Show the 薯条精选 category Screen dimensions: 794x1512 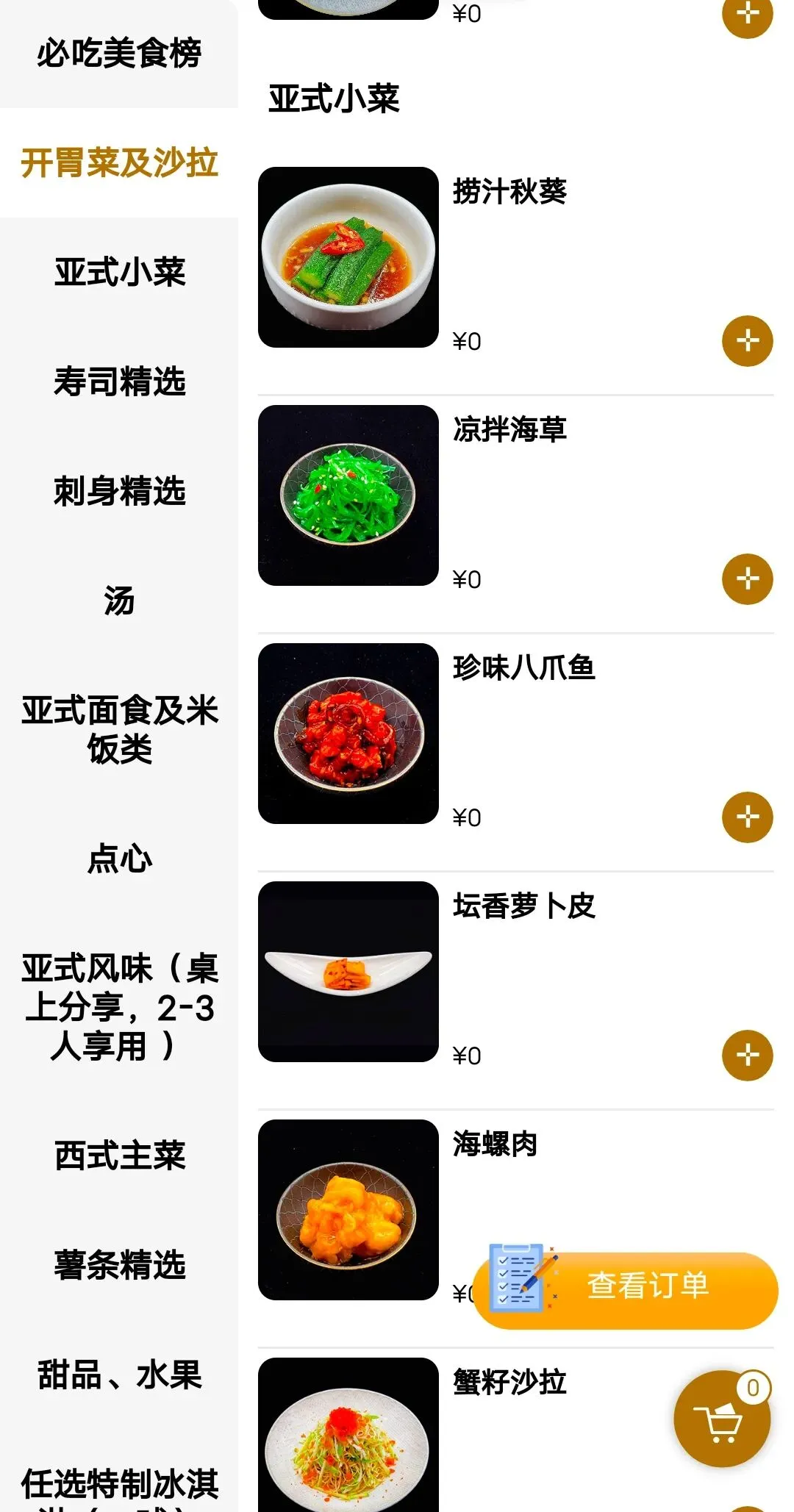pos(119,1265)
